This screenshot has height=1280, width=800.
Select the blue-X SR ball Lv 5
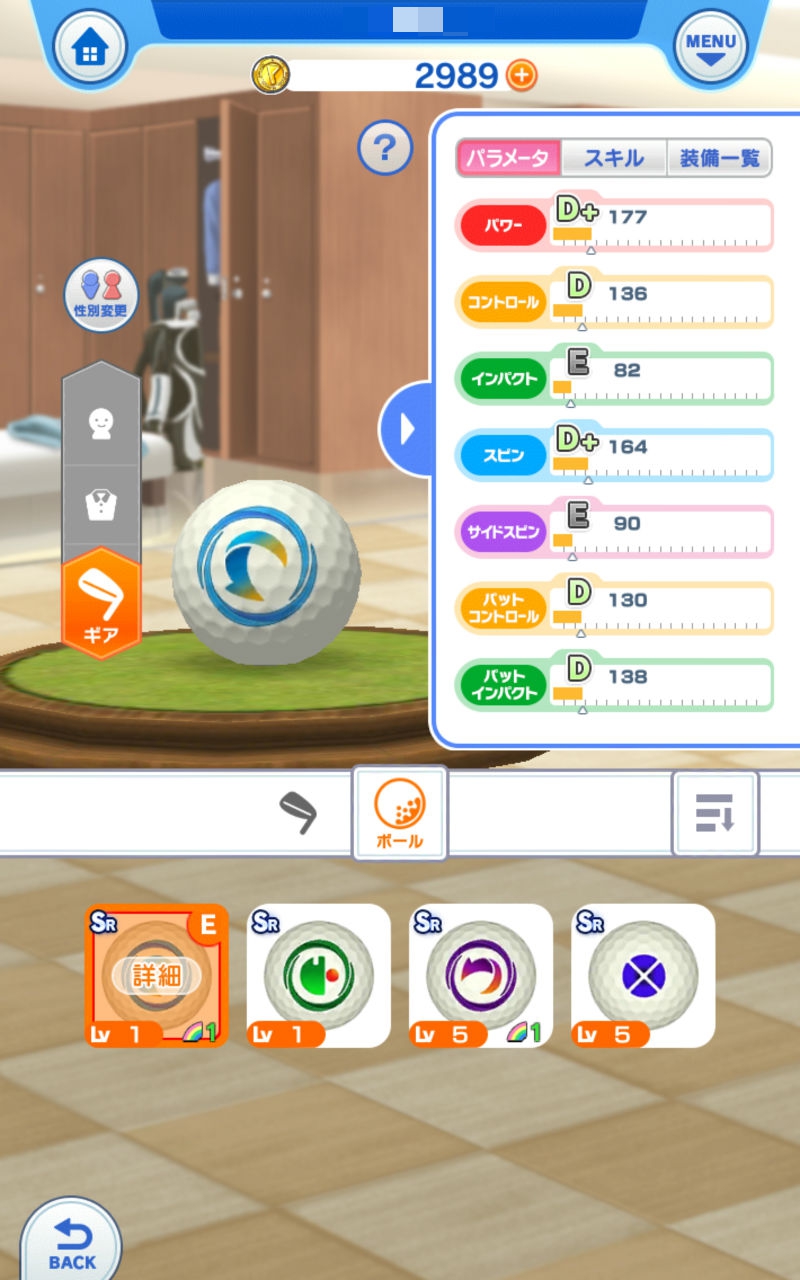coord(643,975)
